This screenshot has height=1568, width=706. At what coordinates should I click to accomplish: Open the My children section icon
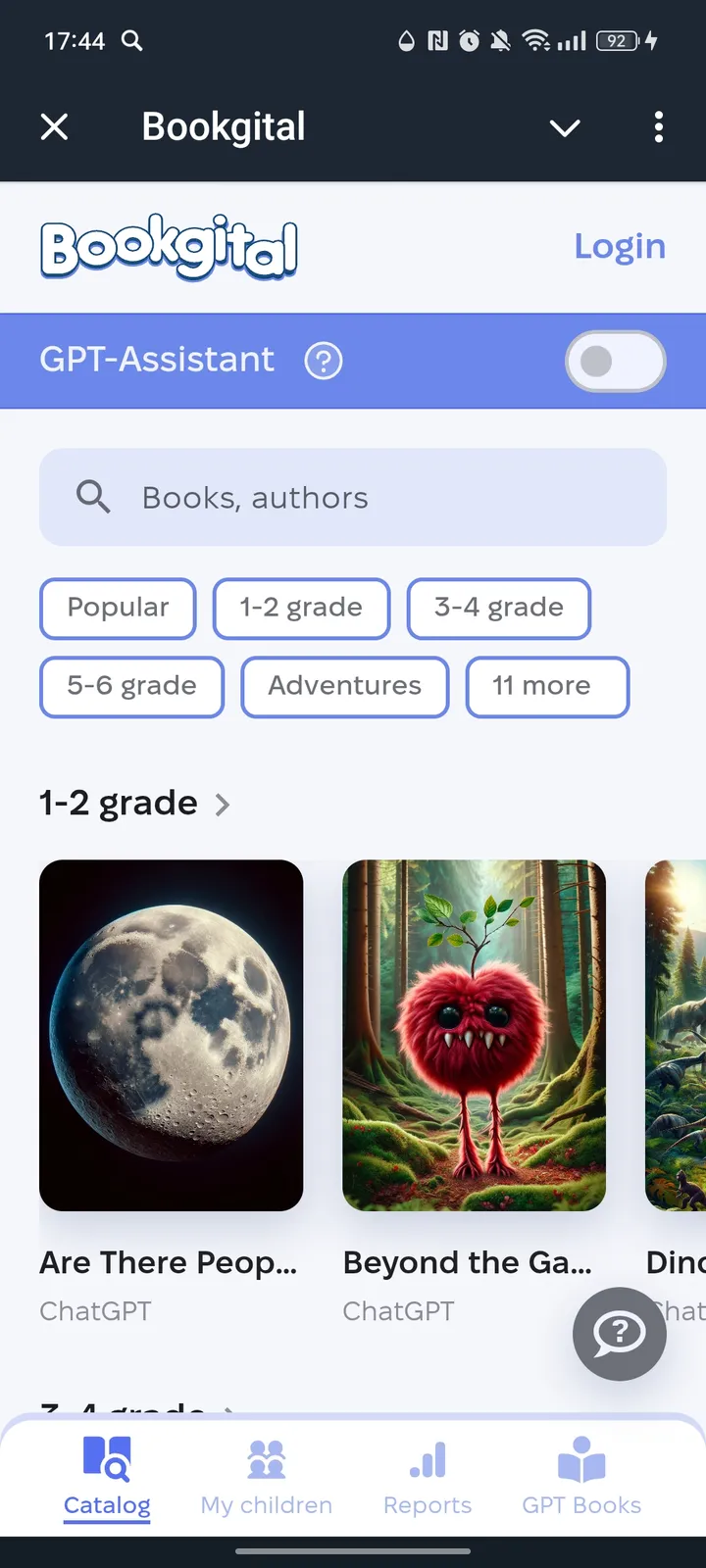pyautogui.click(x=266, y=1460)
